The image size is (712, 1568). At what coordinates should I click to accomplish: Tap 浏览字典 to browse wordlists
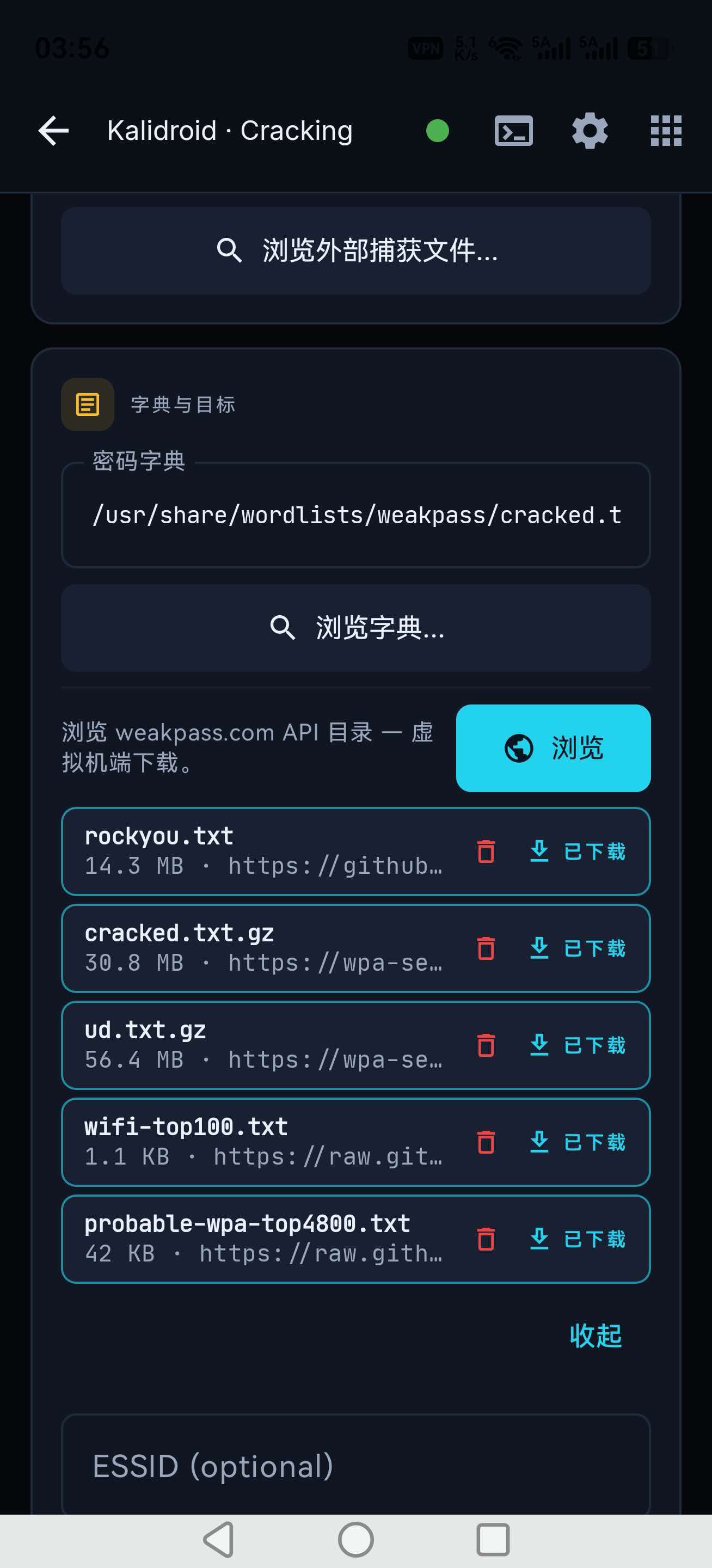tap(356, 628)
